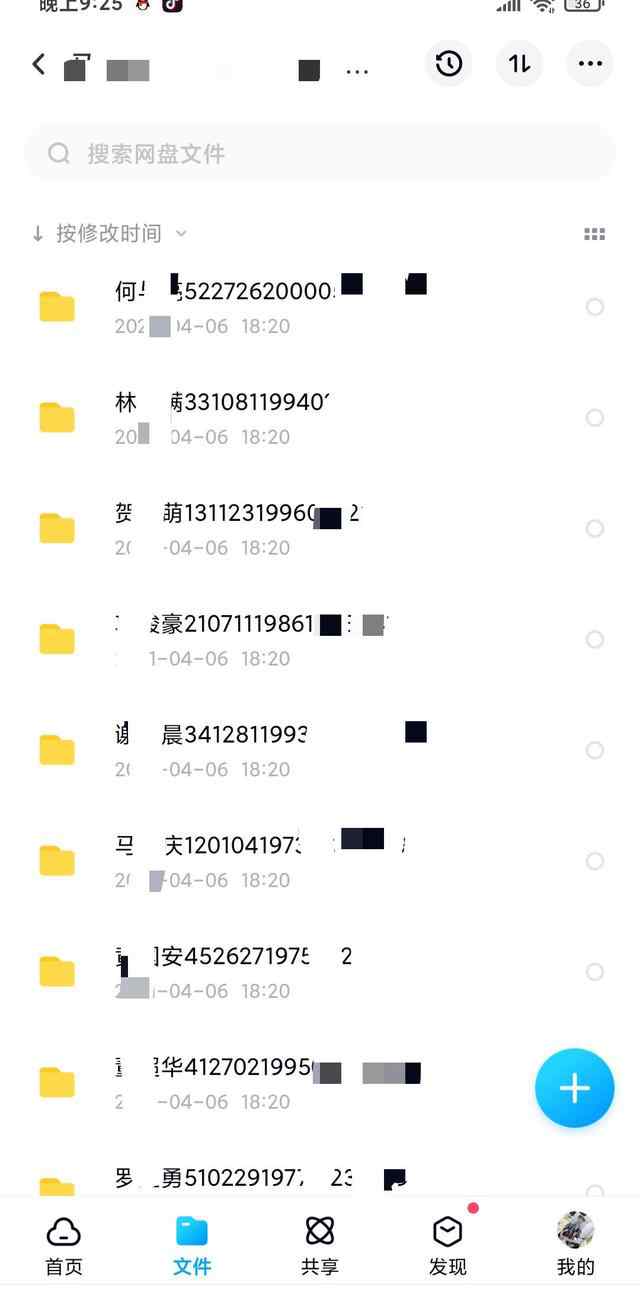The height and width of the screenshot is (1301, 640).
Task: Switch to the 文件 tab
Action: point(192,1245)
